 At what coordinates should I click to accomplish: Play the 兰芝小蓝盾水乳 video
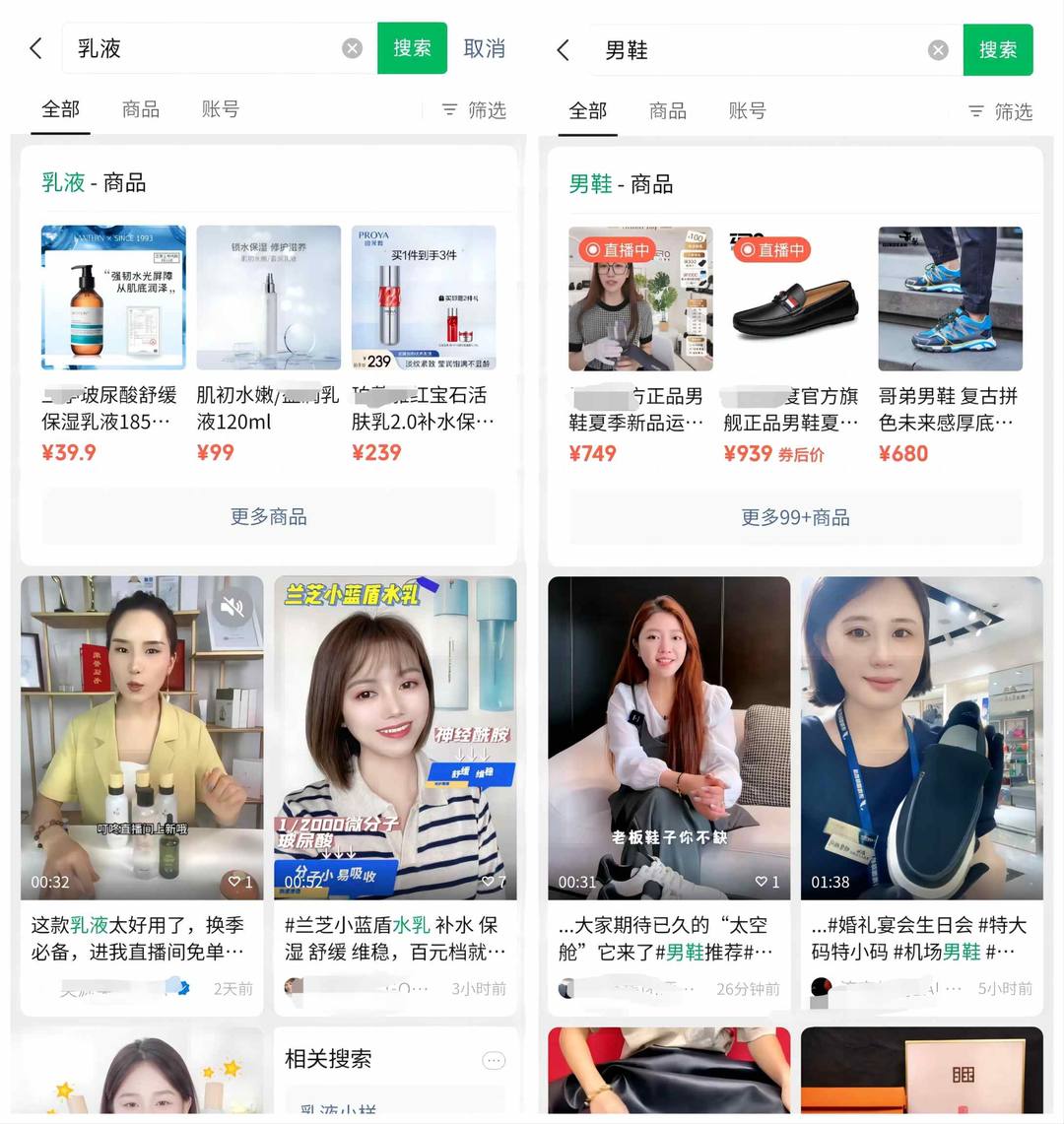click(395, 739)
